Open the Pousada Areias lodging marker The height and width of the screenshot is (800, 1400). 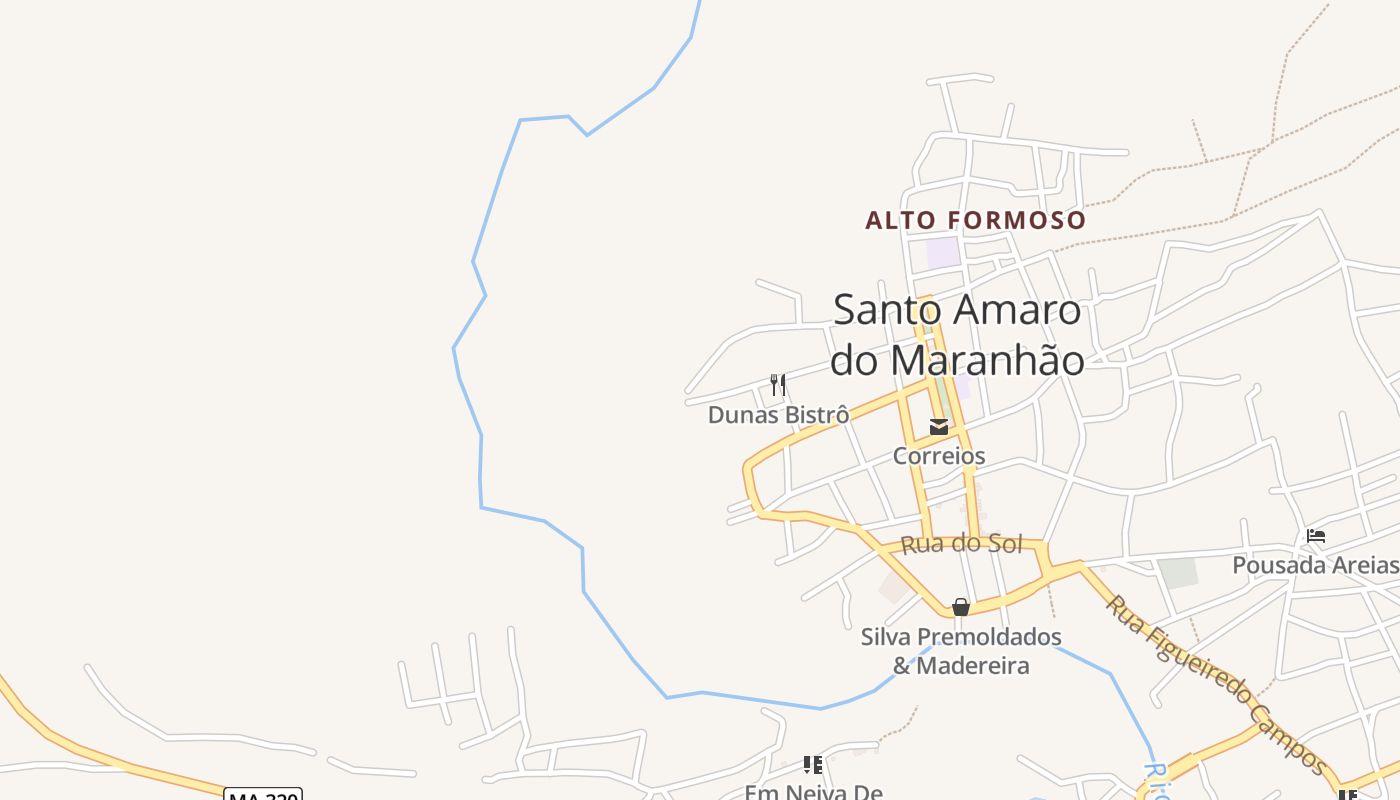click(1316, 536)
